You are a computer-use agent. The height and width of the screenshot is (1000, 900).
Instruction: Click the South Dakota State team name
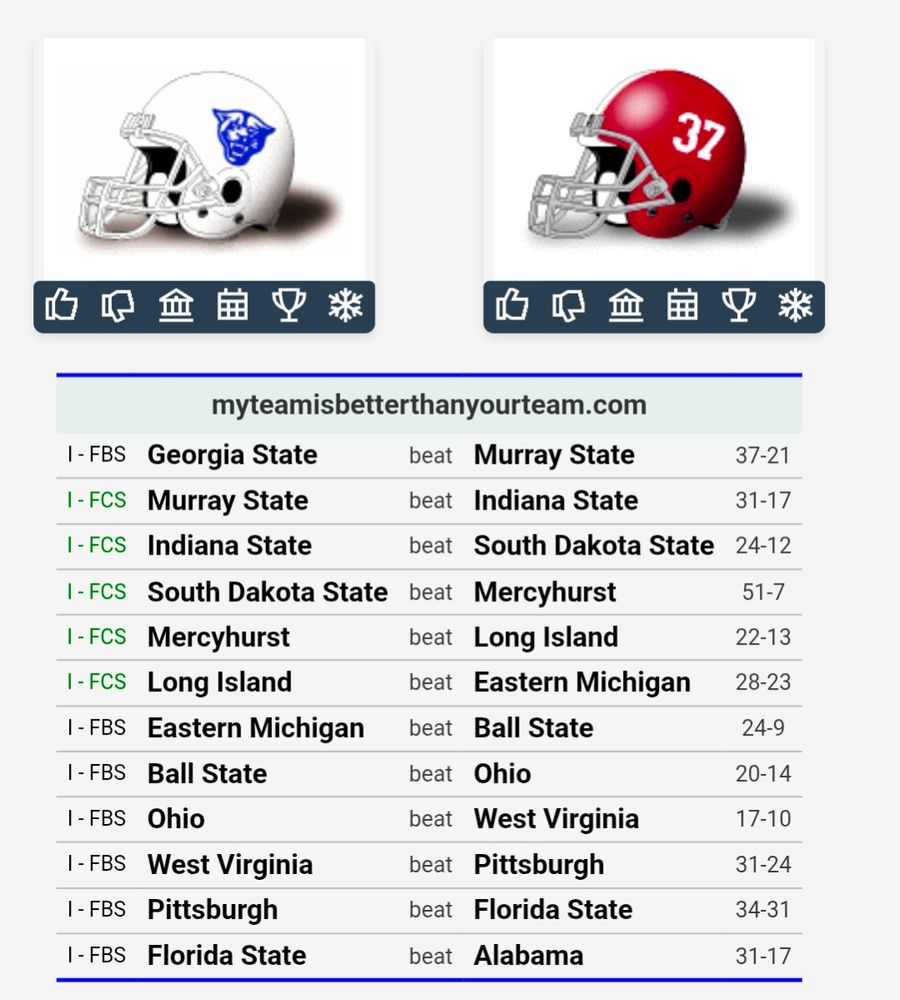click(267, 592)
